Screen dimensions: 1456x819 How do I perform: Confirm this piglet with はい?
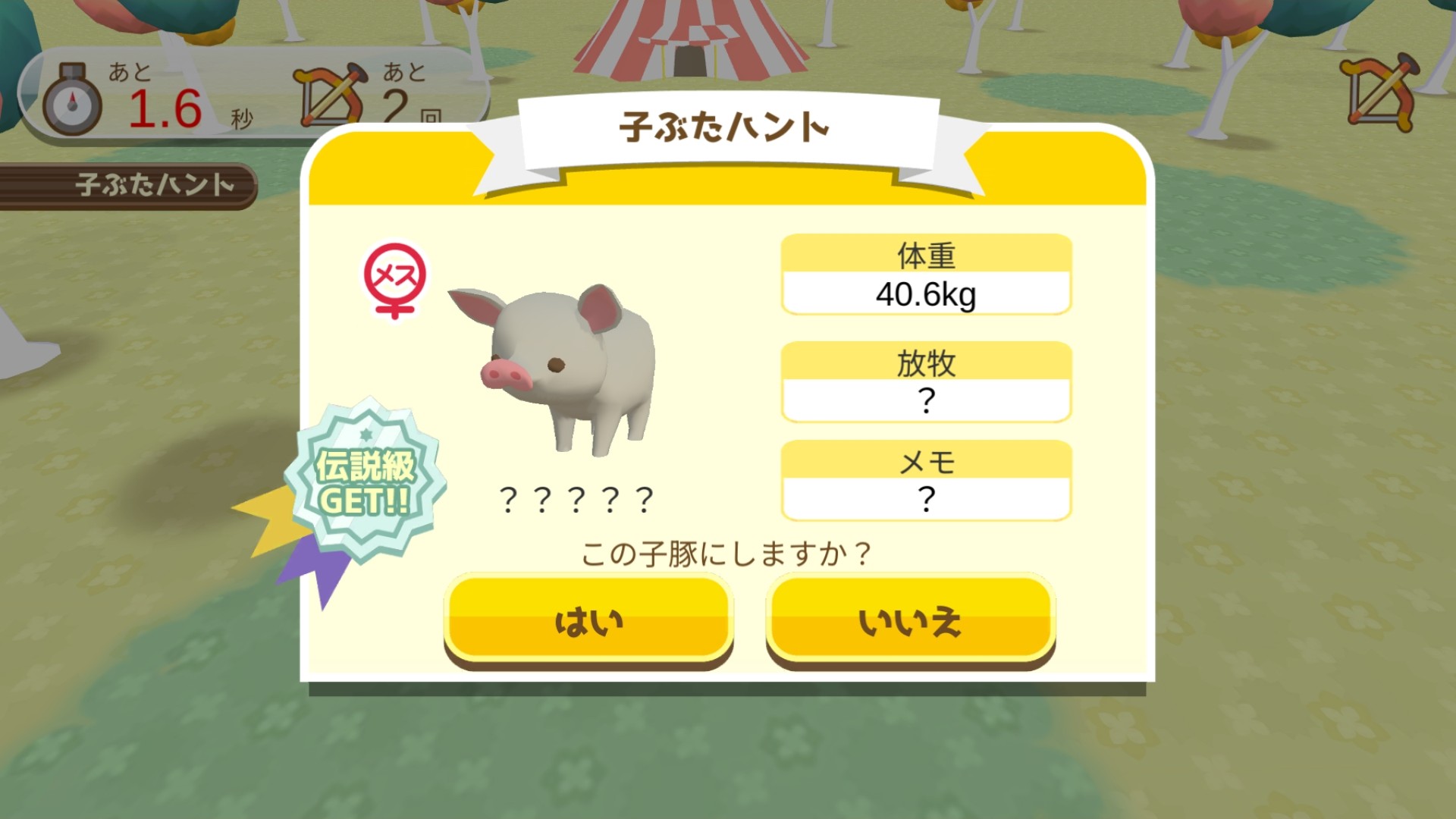point(588,621)
